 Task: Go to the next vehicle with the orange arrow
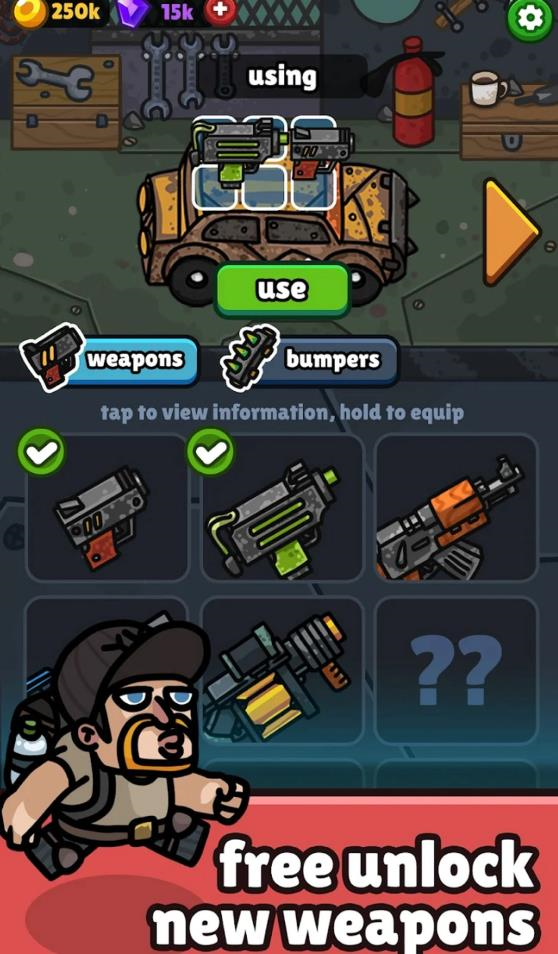[x=511, y=232]
